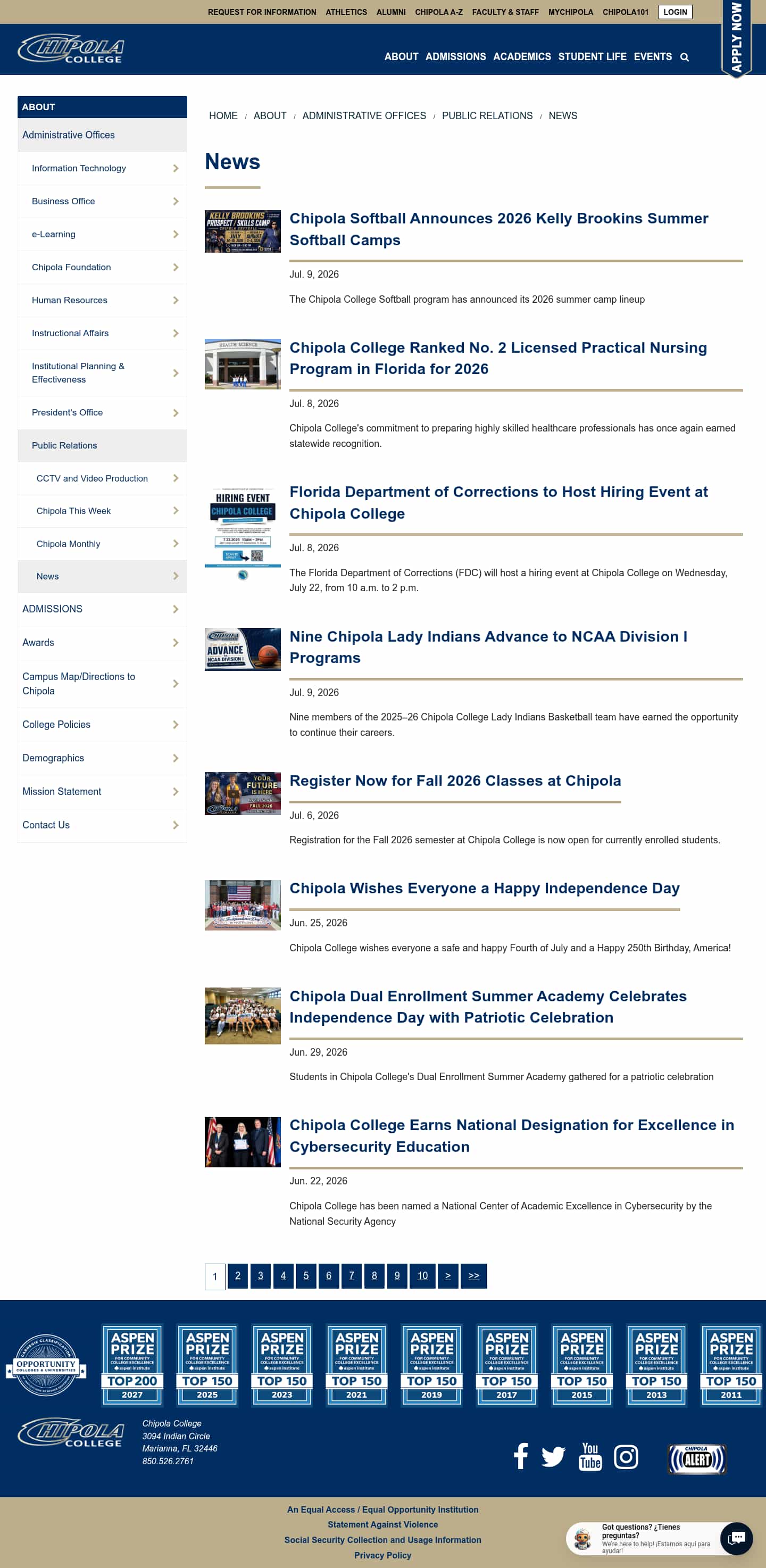
Task: Read the Register Now for Fall 2026 article
Action: tap(455, 781)
